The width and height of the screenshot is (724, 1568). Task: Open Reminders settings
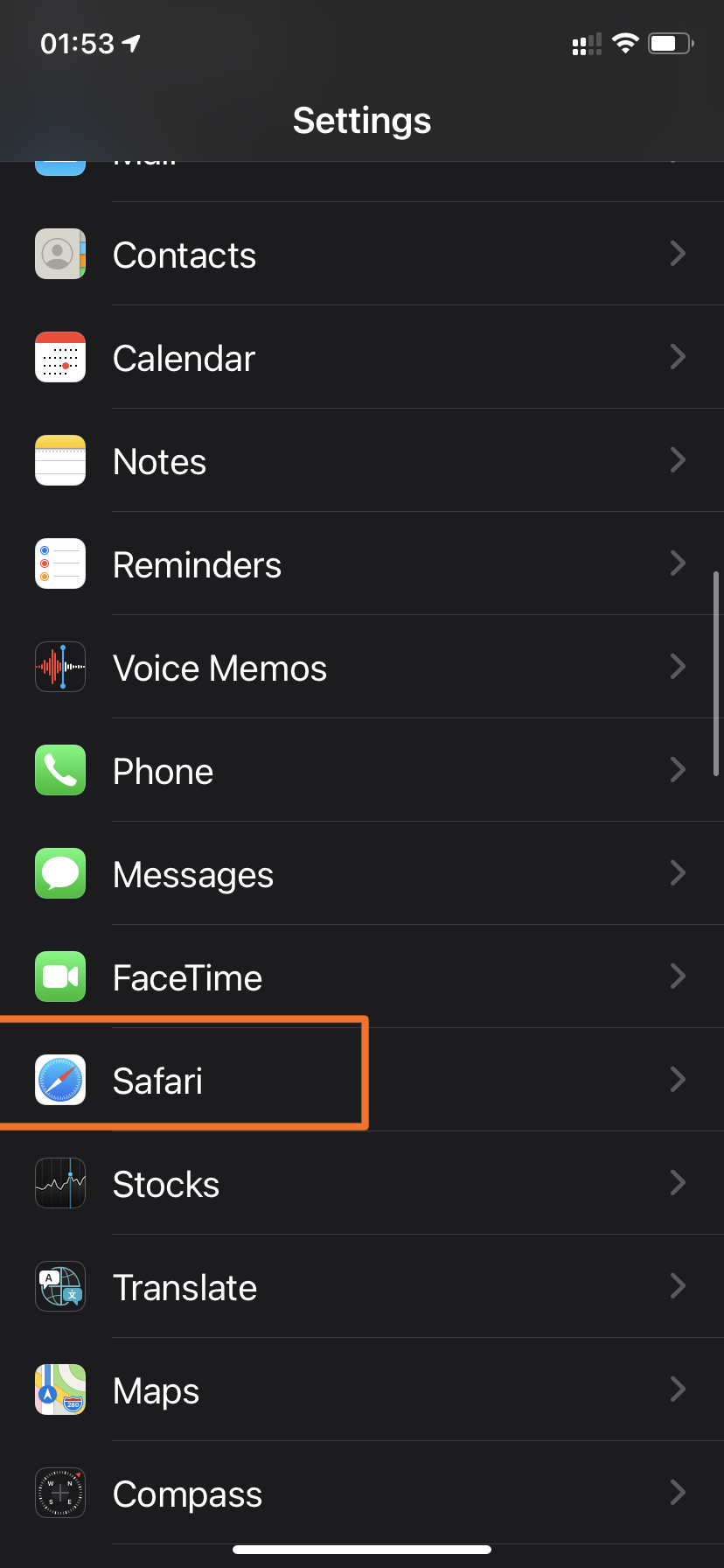pos(198,564)
